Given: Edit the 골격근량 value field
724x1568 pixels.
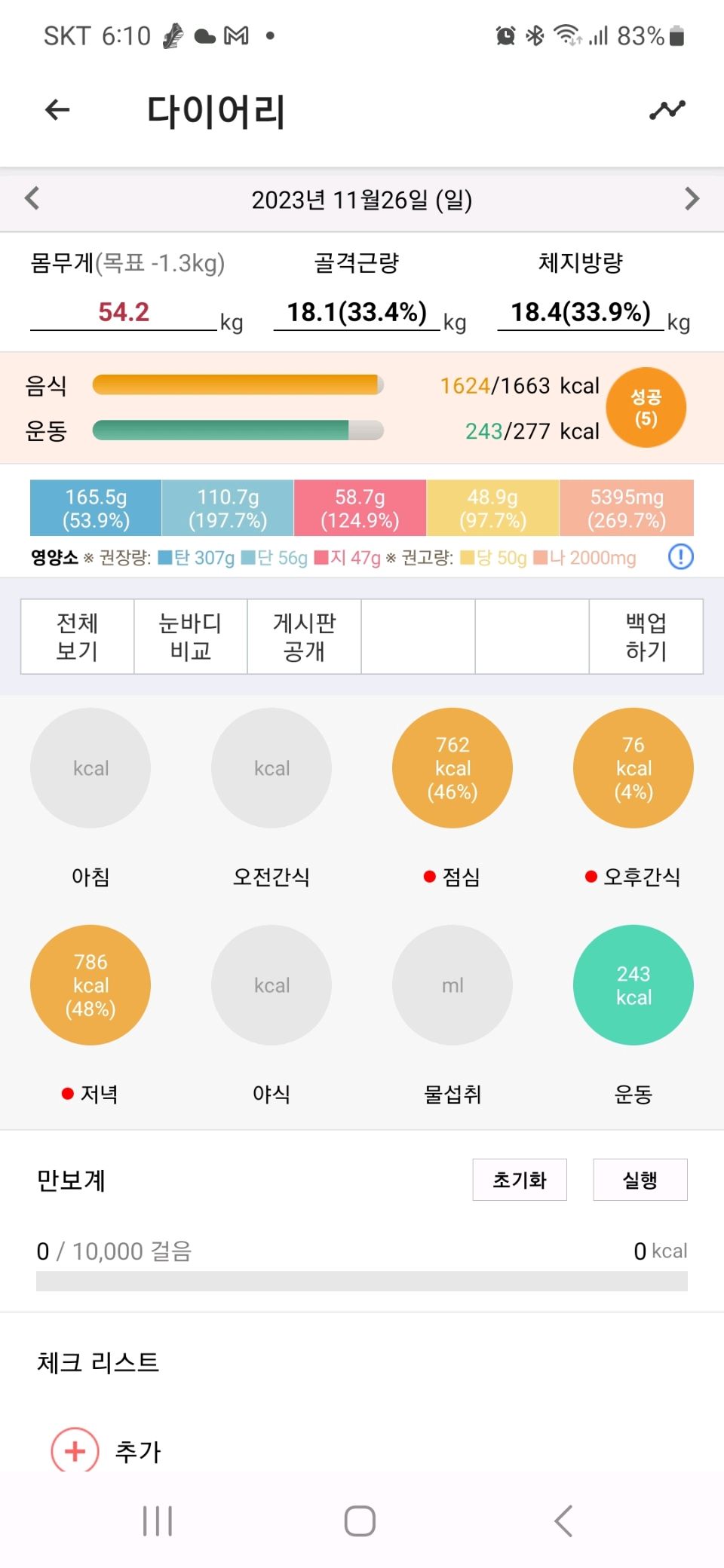Looking at the screenshot, I should [x=357, y=312].
